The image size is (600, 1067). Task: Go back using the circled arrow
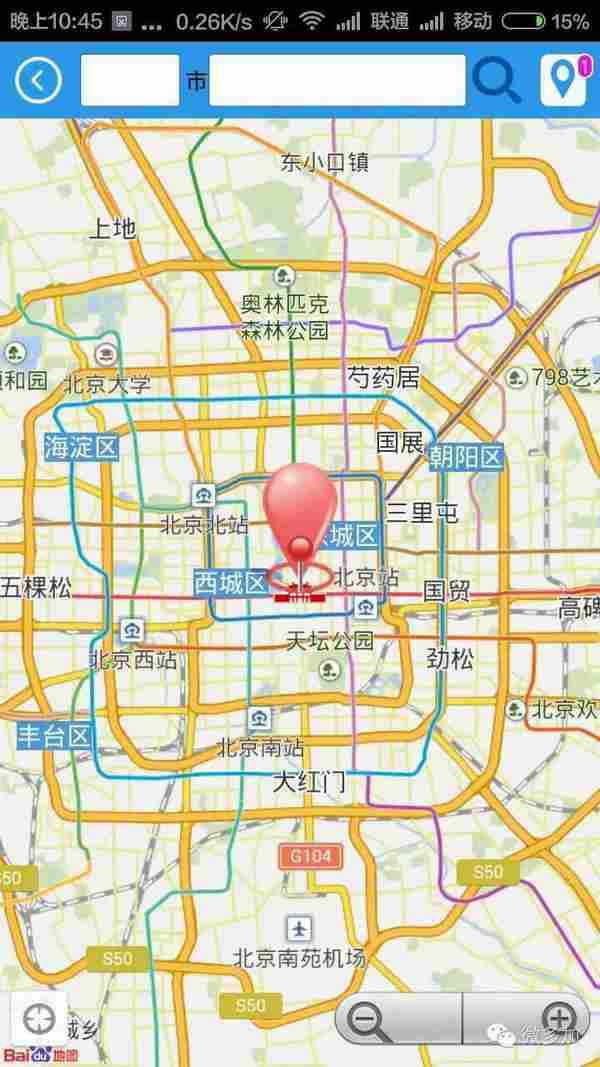coord(38,80)
